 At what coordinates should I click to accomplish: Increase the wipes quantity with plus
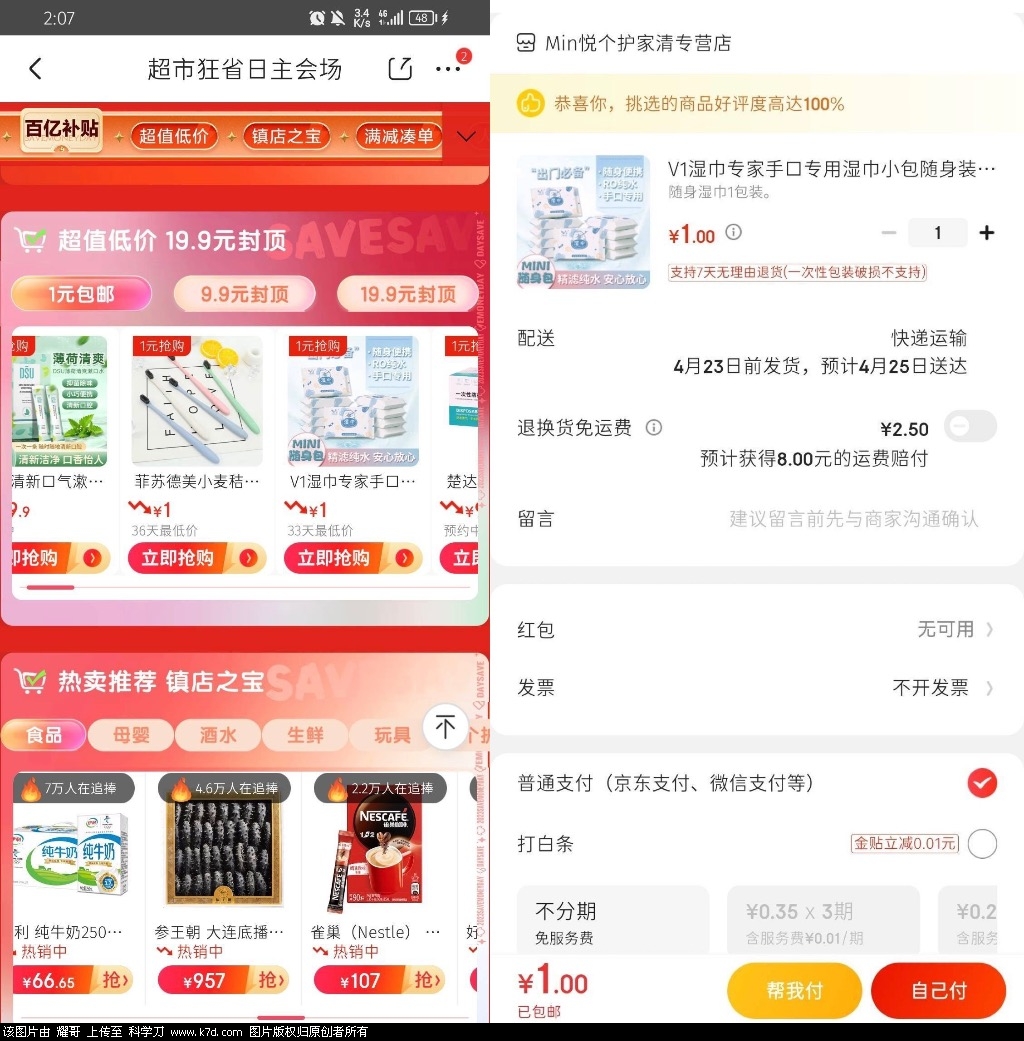(x=987, y=233)
